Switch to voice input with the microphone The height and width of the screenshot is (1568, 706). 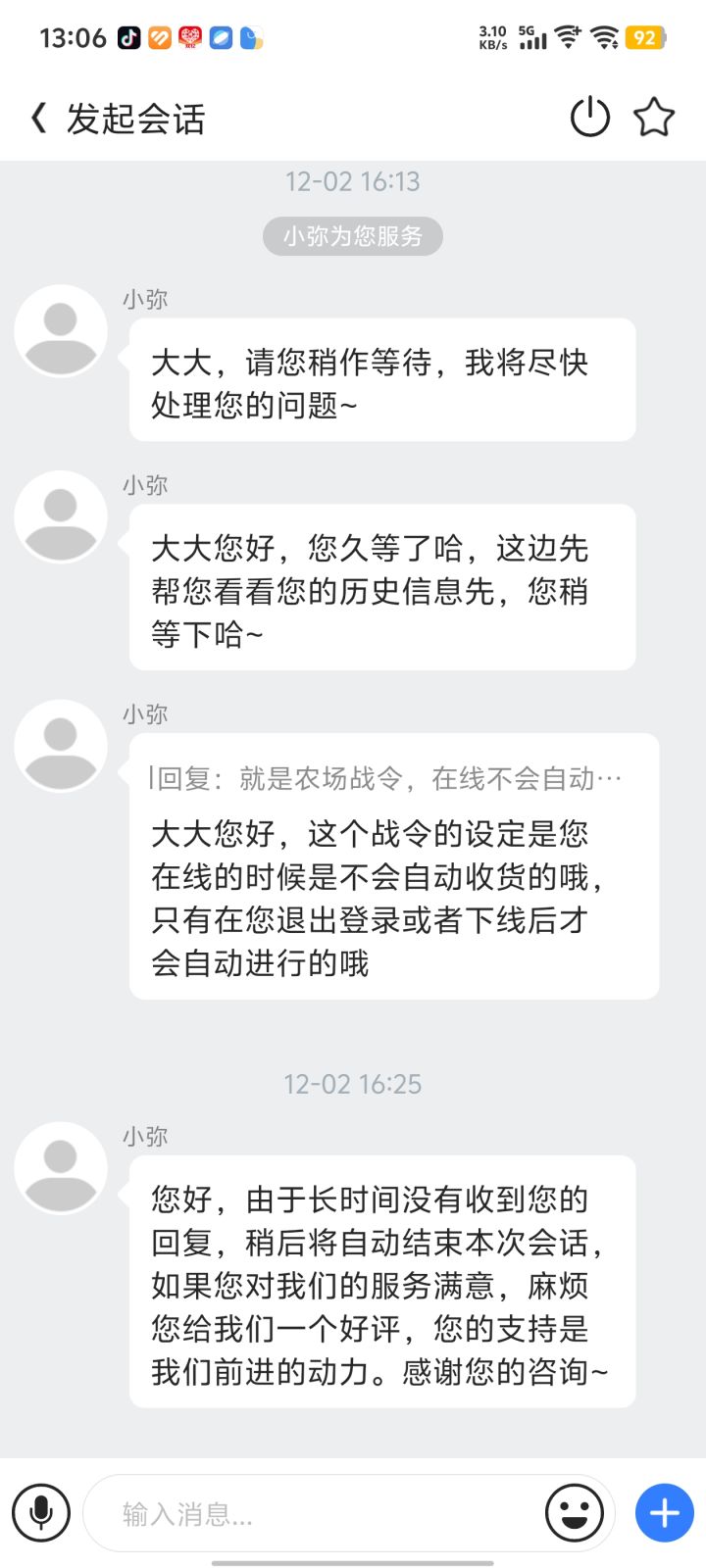pyautogui.click(x=41, y=1513)
